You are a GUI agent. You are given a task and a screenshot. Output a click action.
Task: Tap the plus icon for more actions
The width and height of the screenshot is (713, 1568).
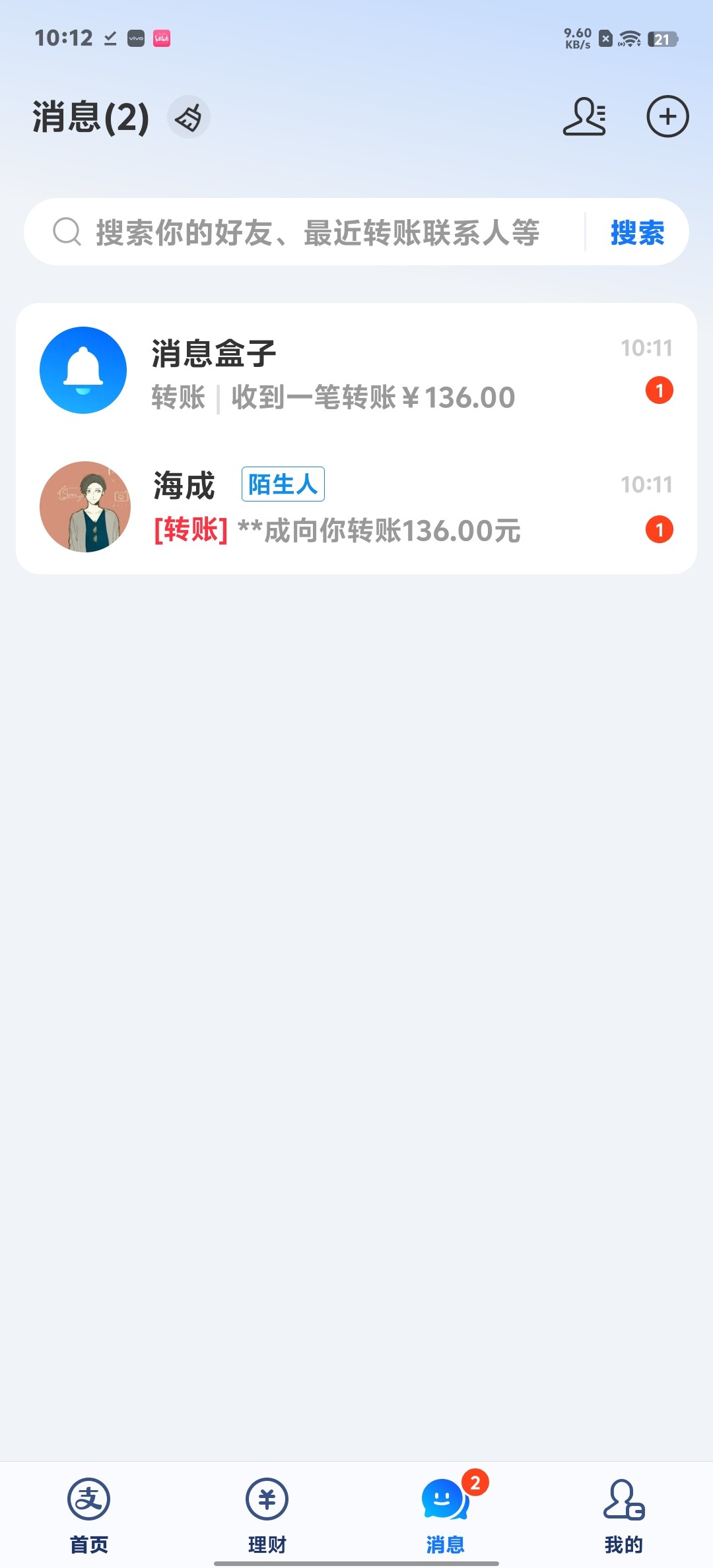pyautogui.click(x=667, y=117)
